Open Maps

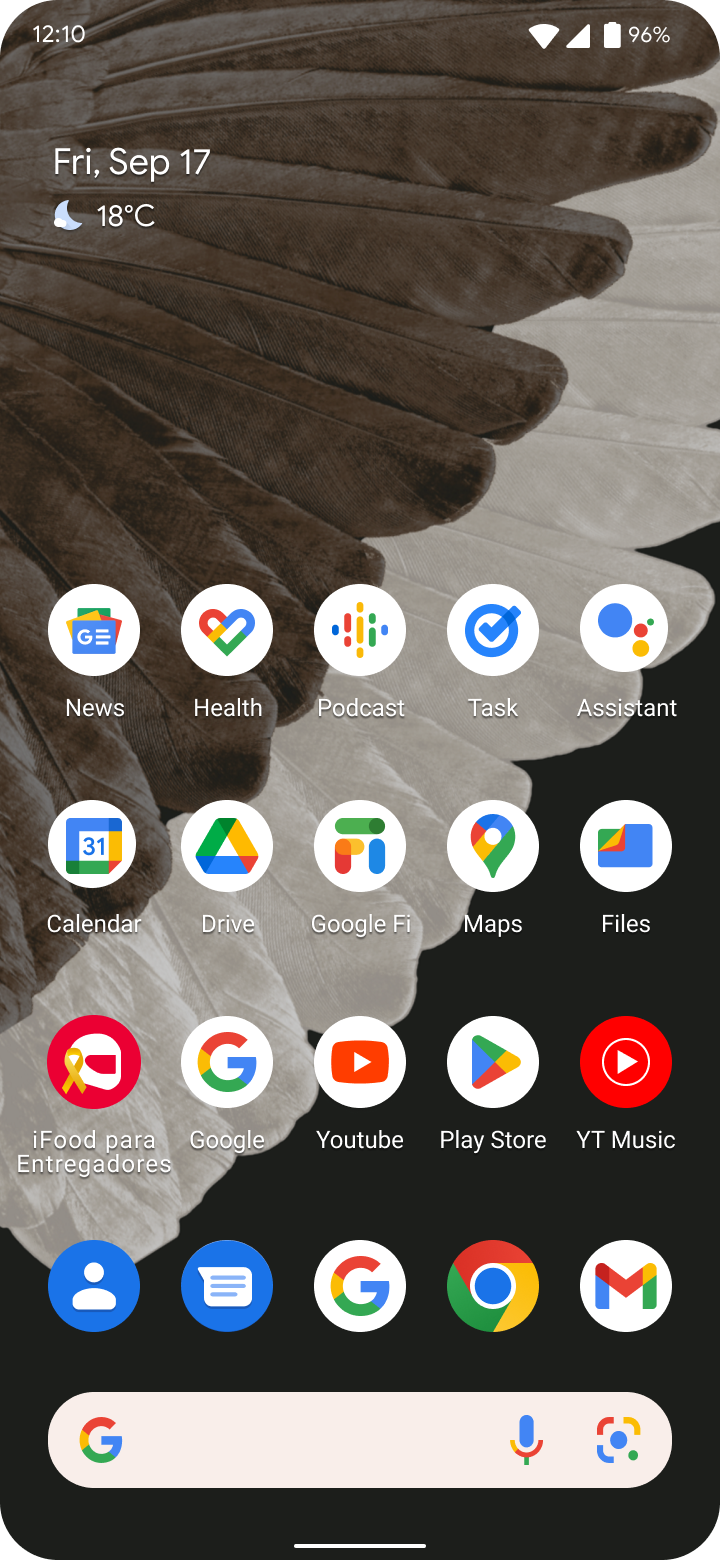pyautogui.click(x=493, y=847)
